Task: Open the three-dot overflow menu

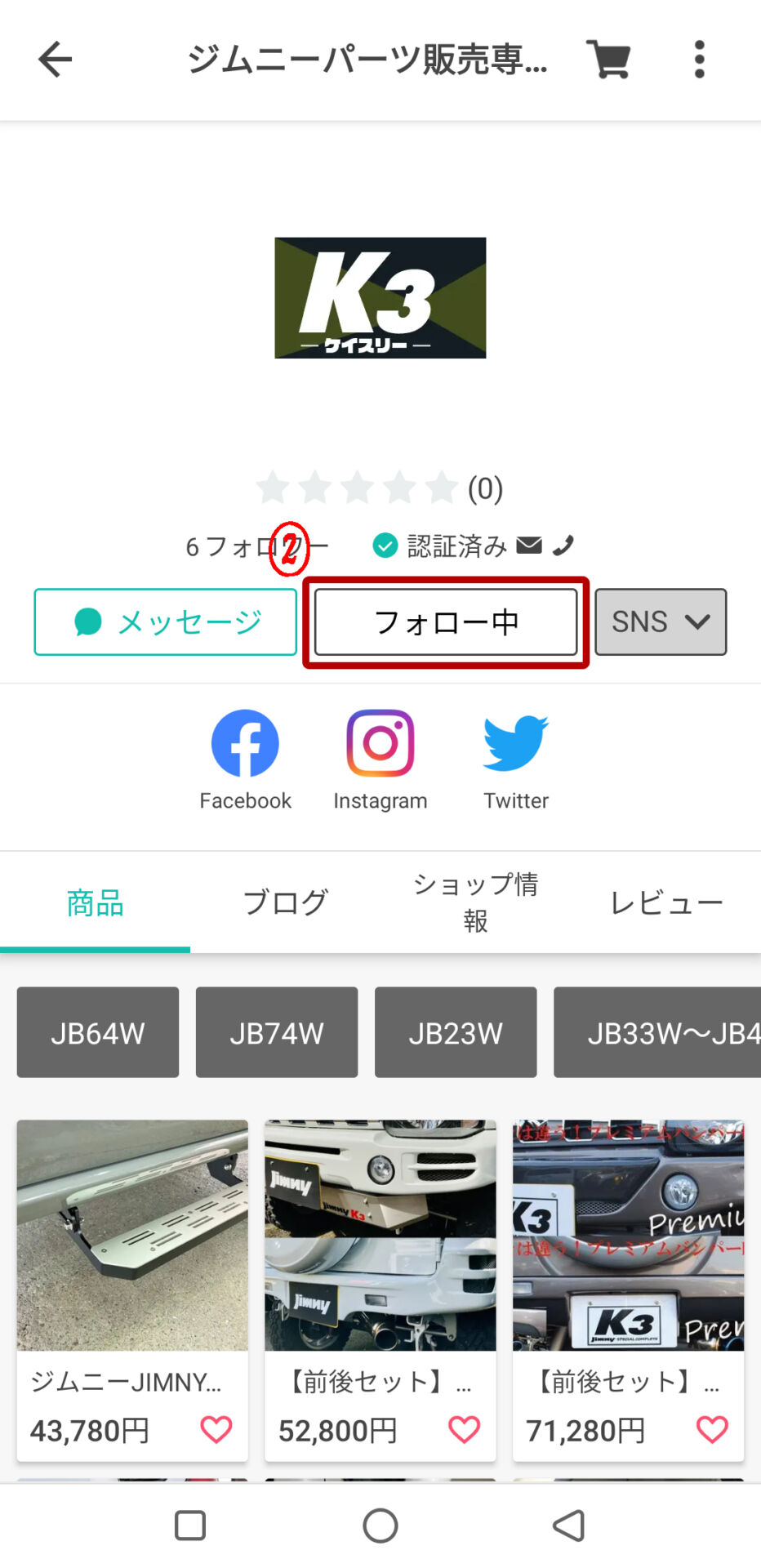Action: click(x=699, y=60)
